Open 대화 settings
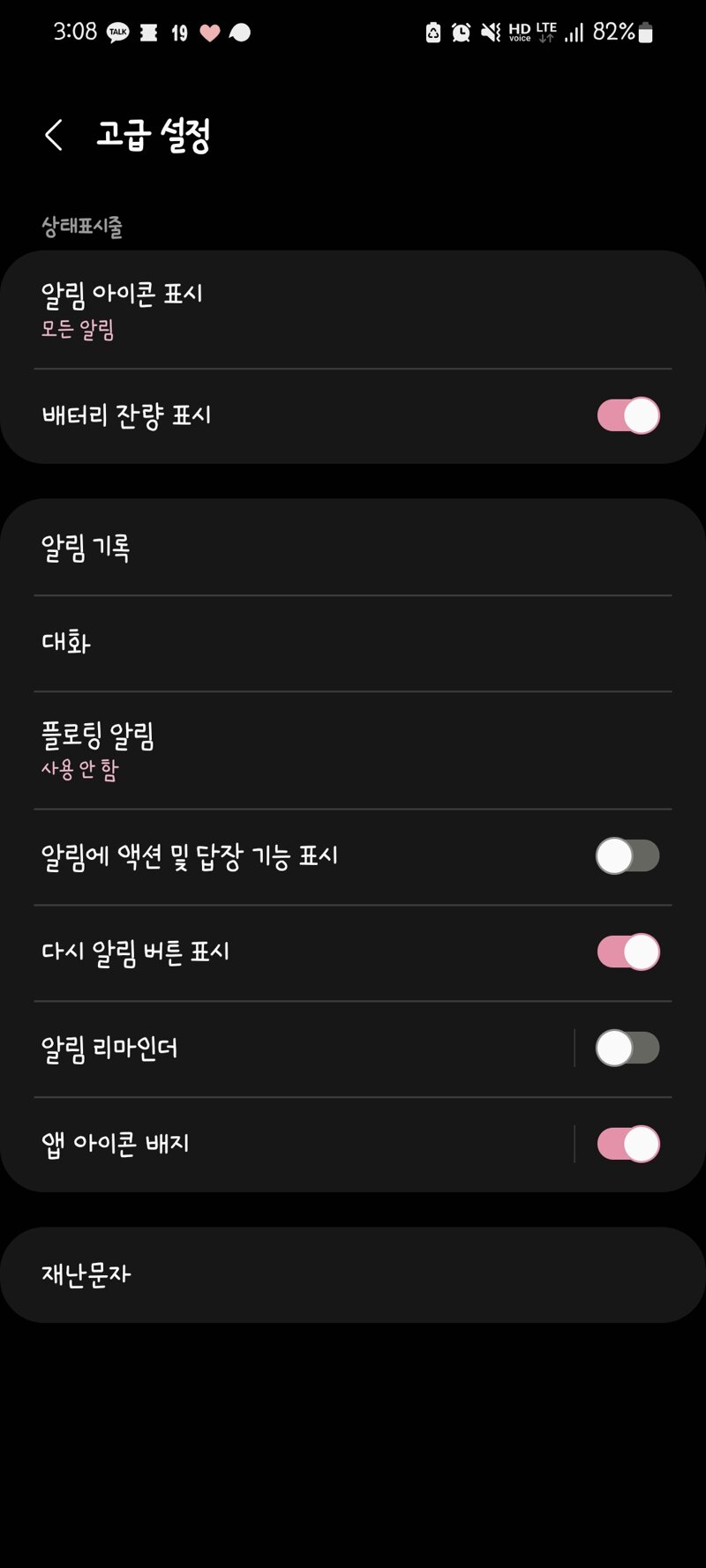 [353, 643]
